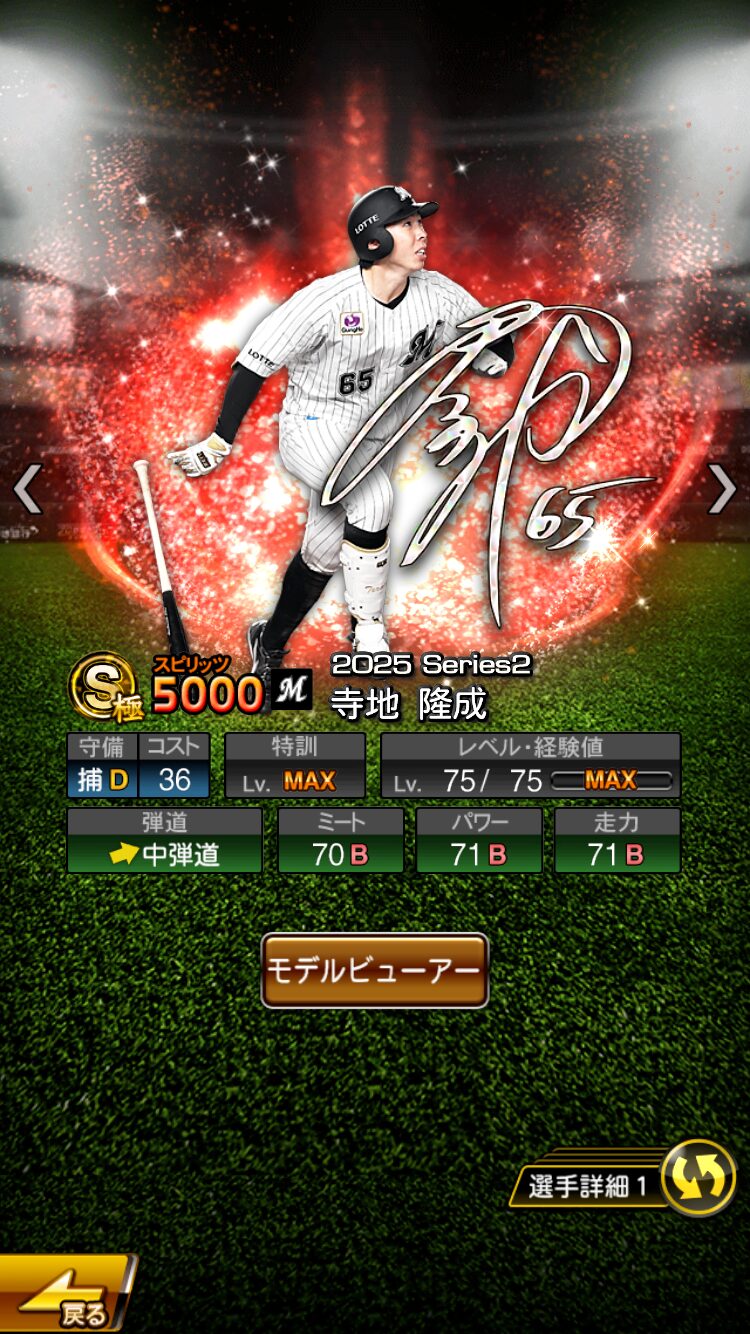The image size is (750, 1334).
Task: Open the モデルビューアー model viewer
Action: (x=374, y=970)
